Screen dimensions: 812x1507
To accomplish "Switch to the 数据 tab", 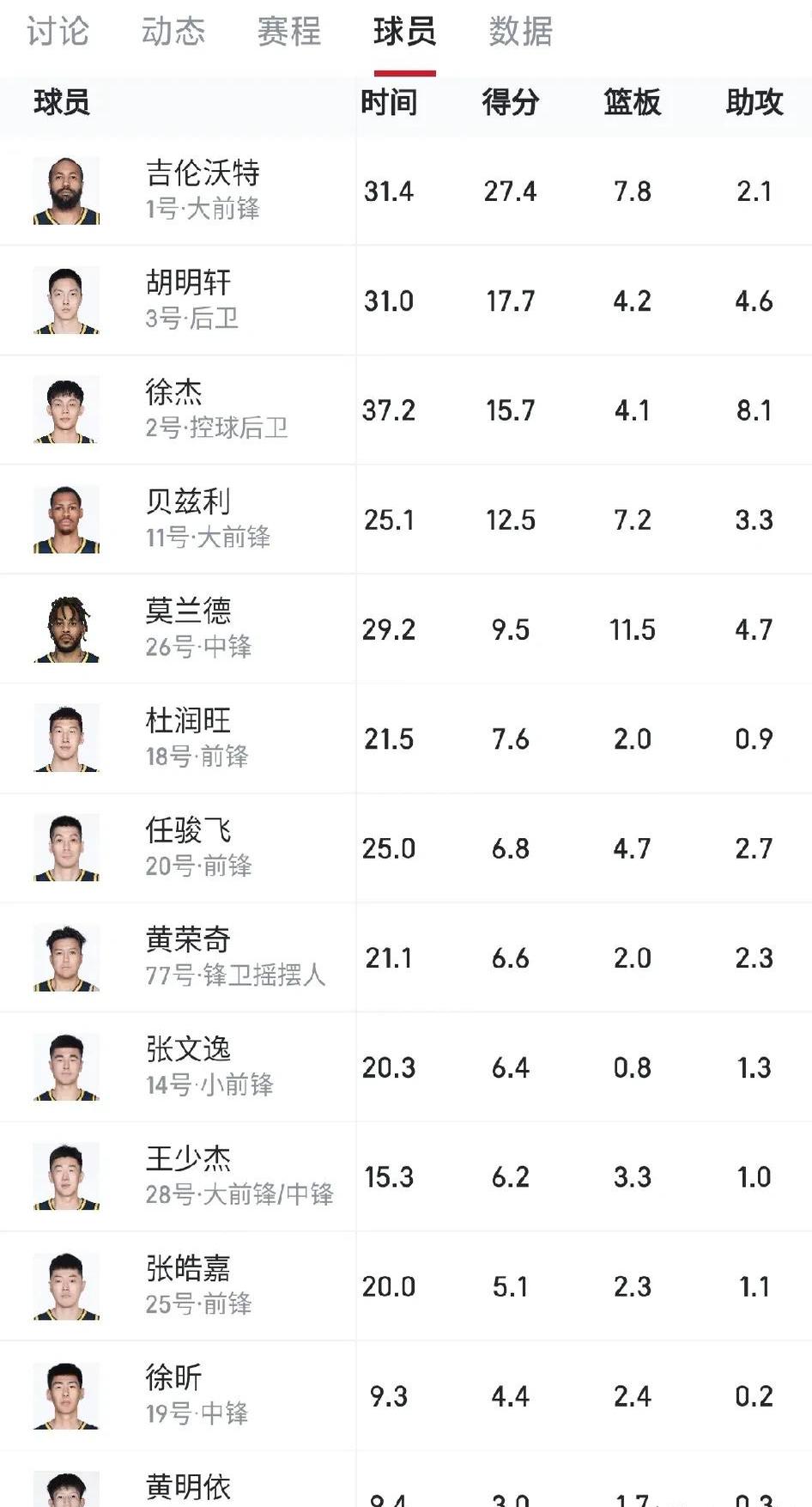I will tap(519, 33).
